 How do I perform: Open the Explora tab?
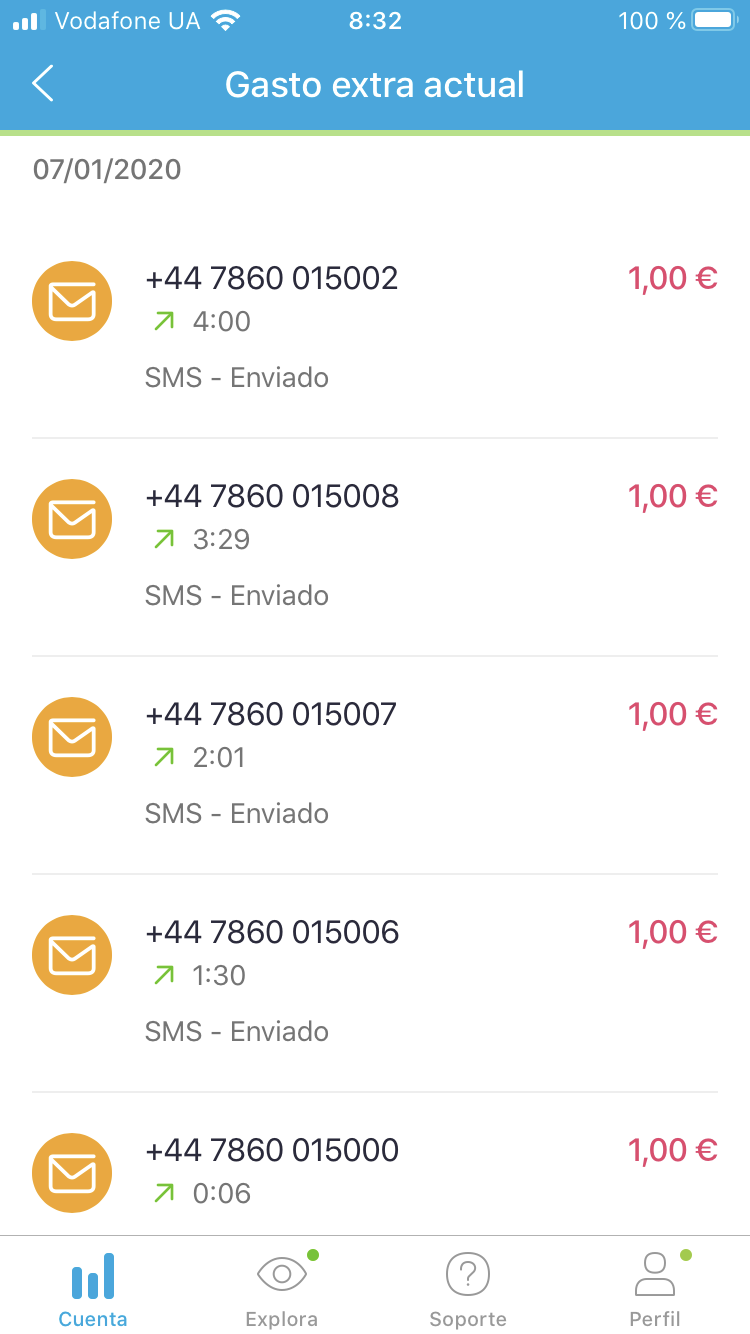click(281, 1288)
